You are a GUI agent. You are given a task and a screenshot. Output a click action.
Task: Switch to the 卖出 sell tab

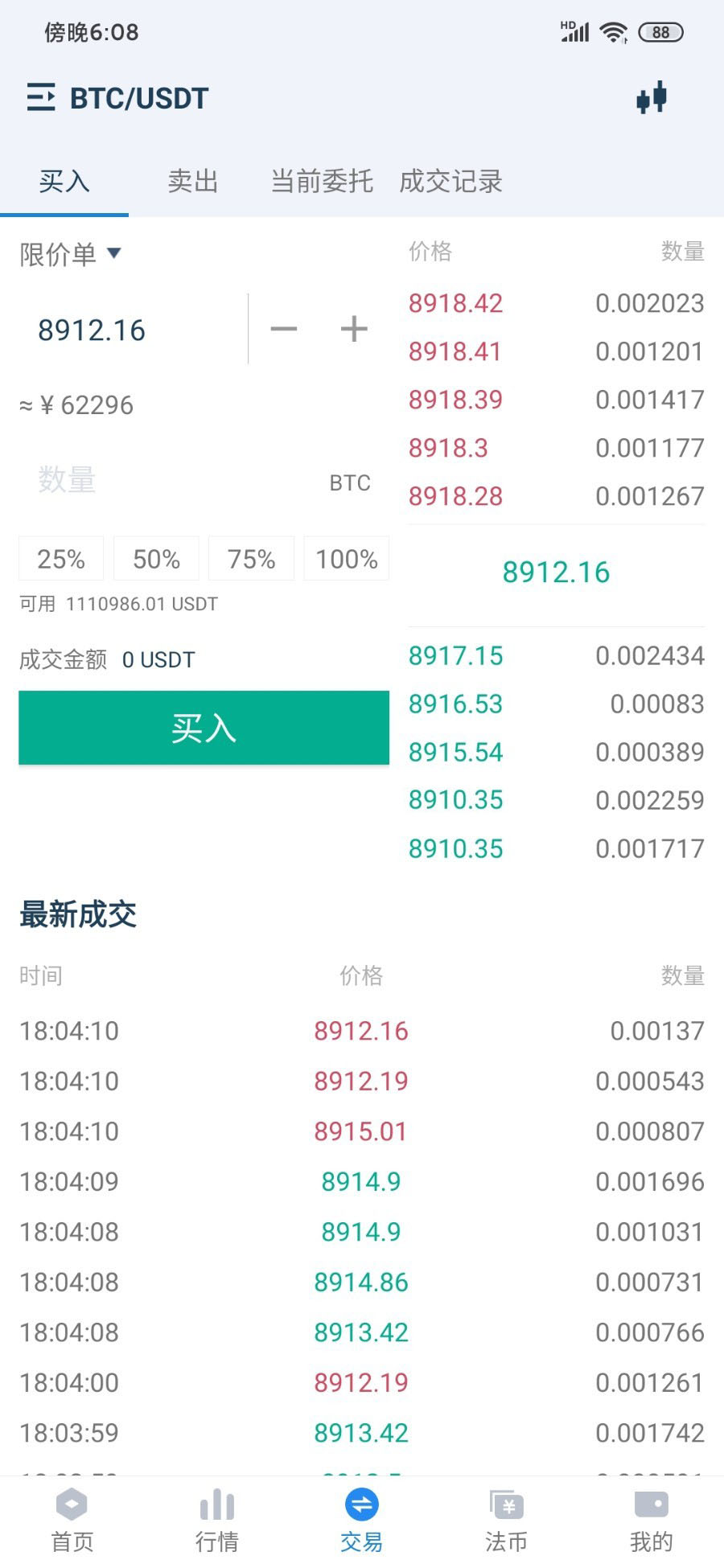coord(191,182)
